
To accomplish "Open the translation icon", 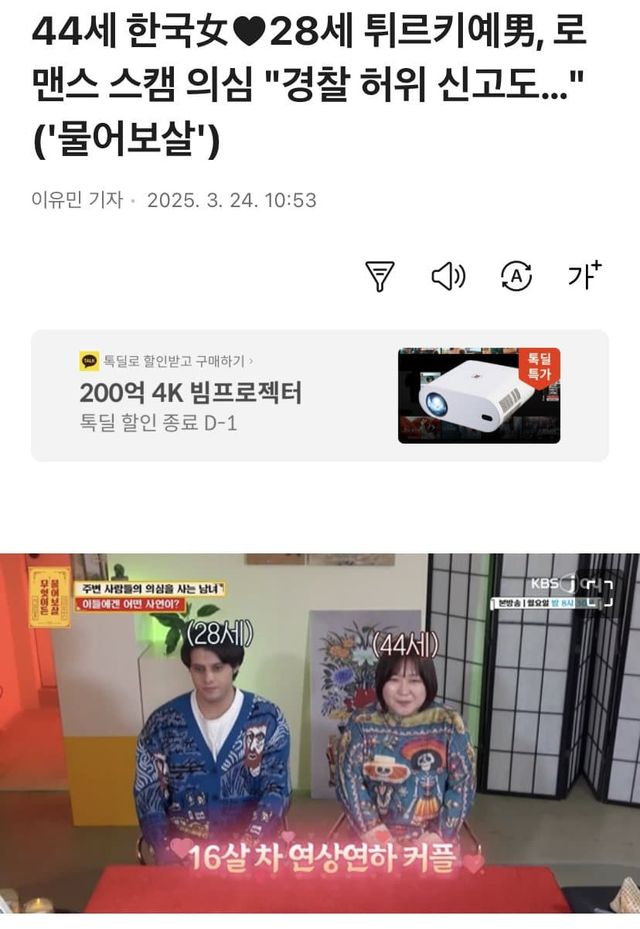I will pos(515,276).
